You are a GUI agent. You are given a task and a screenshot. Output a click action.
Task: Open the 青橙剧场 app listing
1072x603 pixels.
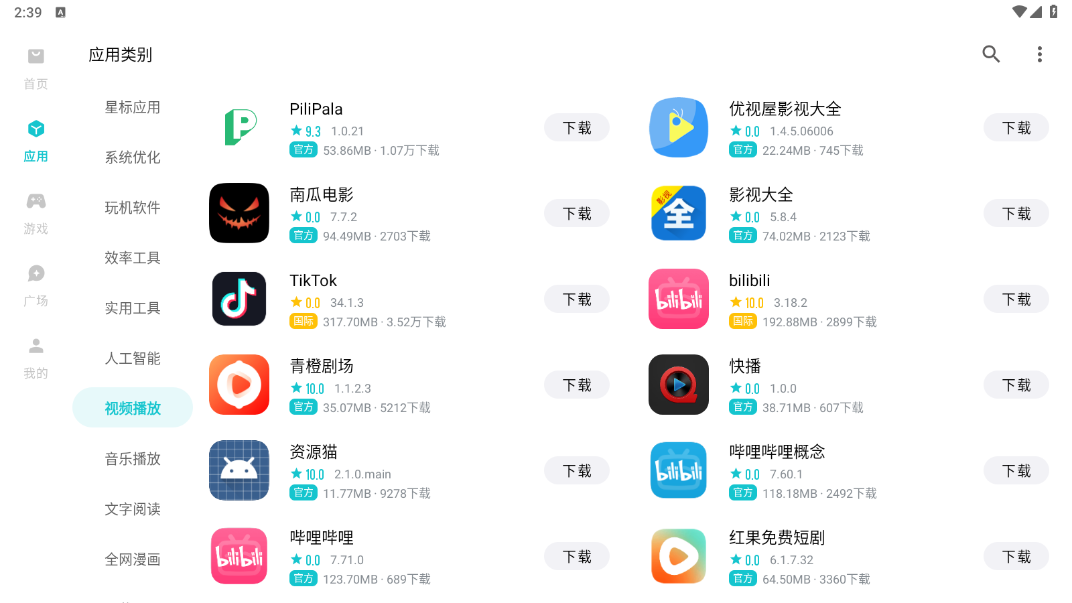321,366
